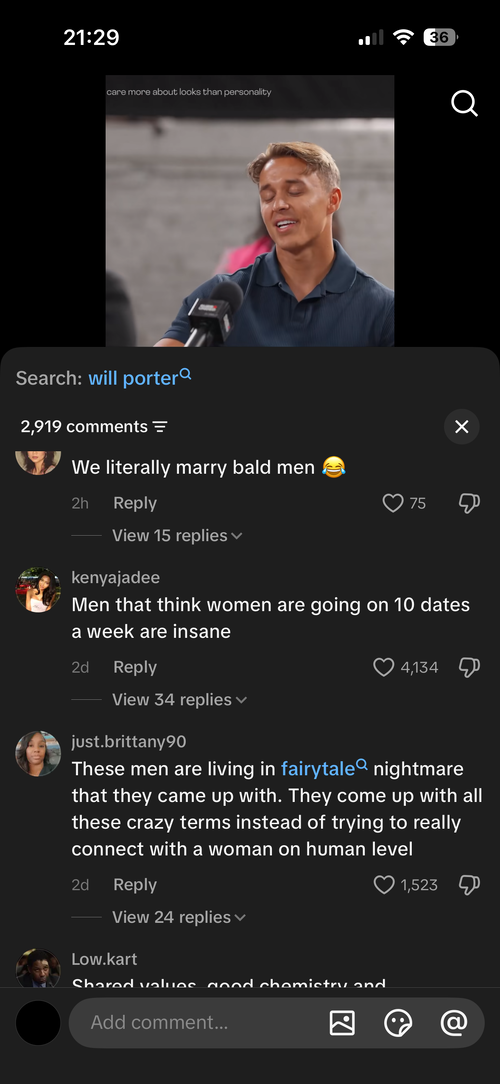
Task: Like the bald men comment
Action: pyautogui.click(x=393, y=503)
